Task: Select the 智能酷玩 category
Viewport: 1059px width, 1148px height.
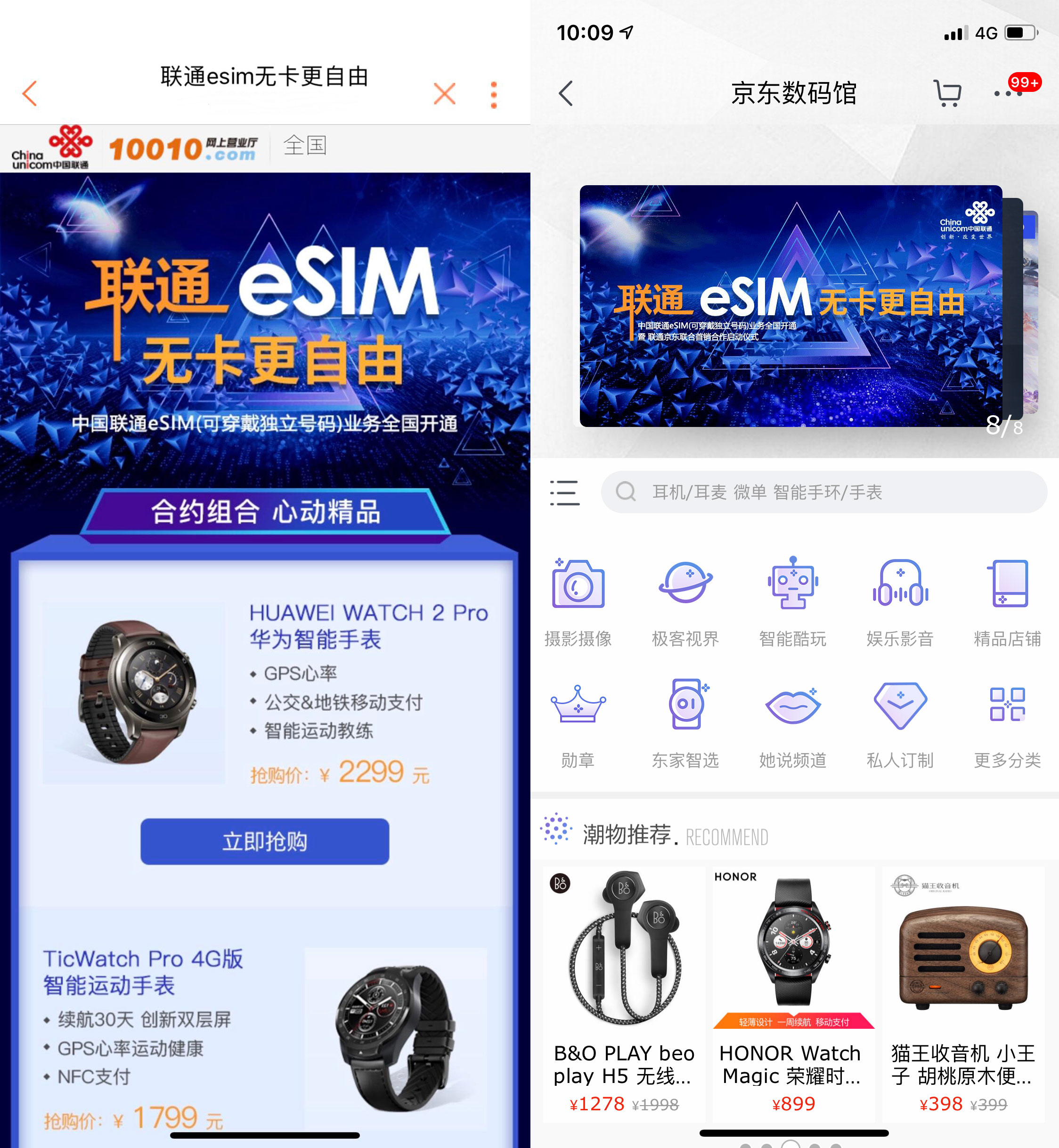Action: (792, 602)
